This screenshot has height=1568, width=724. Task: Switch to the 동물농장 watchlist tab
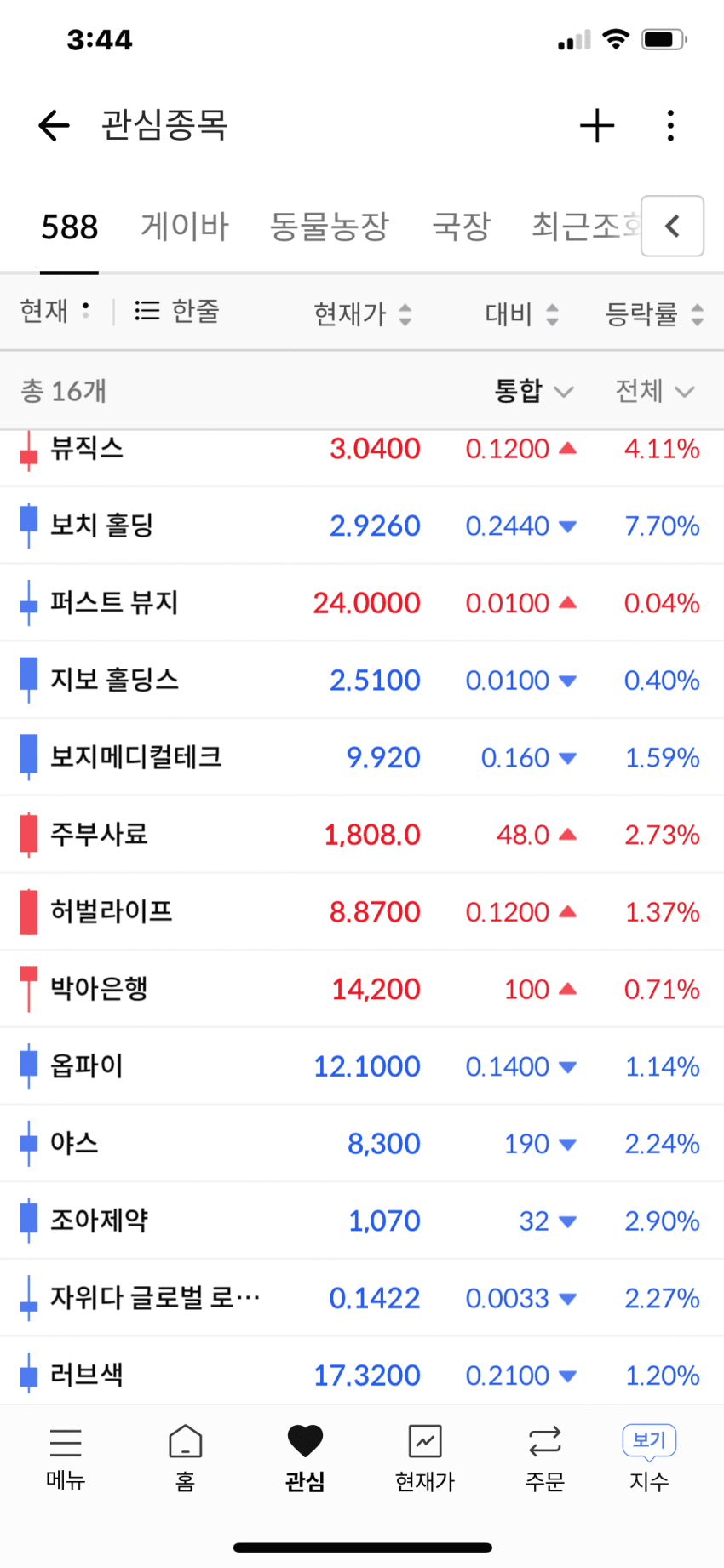[329, 227]
